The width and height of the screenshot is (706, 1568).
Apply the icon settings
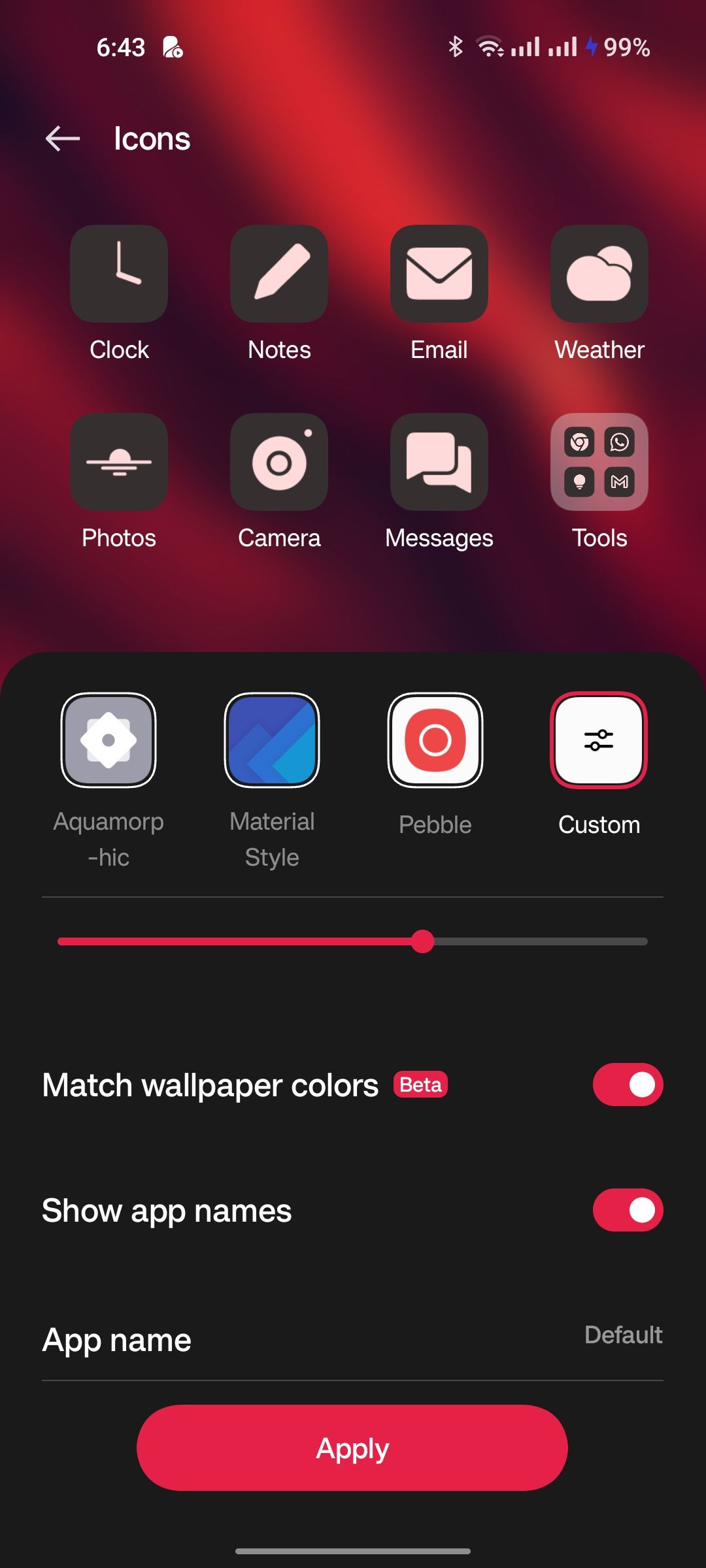352,1448
